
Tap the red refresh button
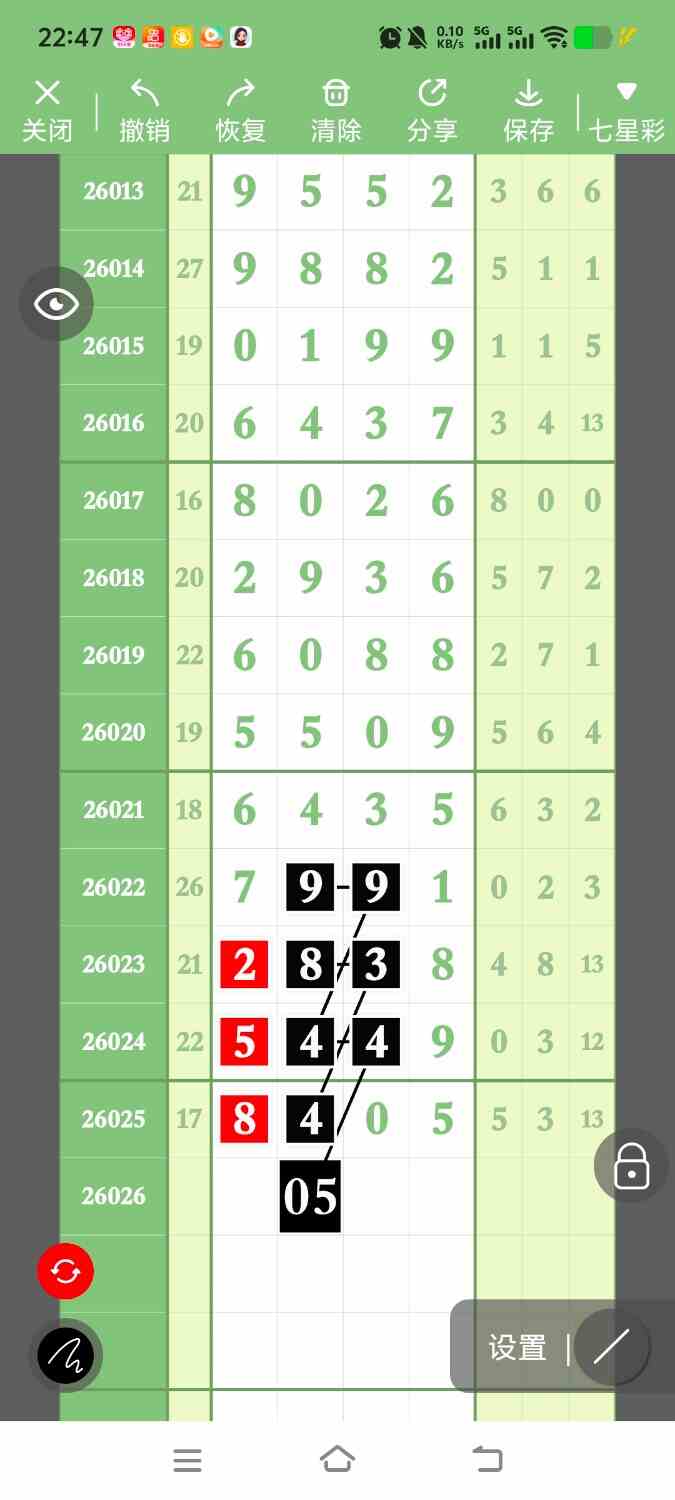tap(65, 1271)
